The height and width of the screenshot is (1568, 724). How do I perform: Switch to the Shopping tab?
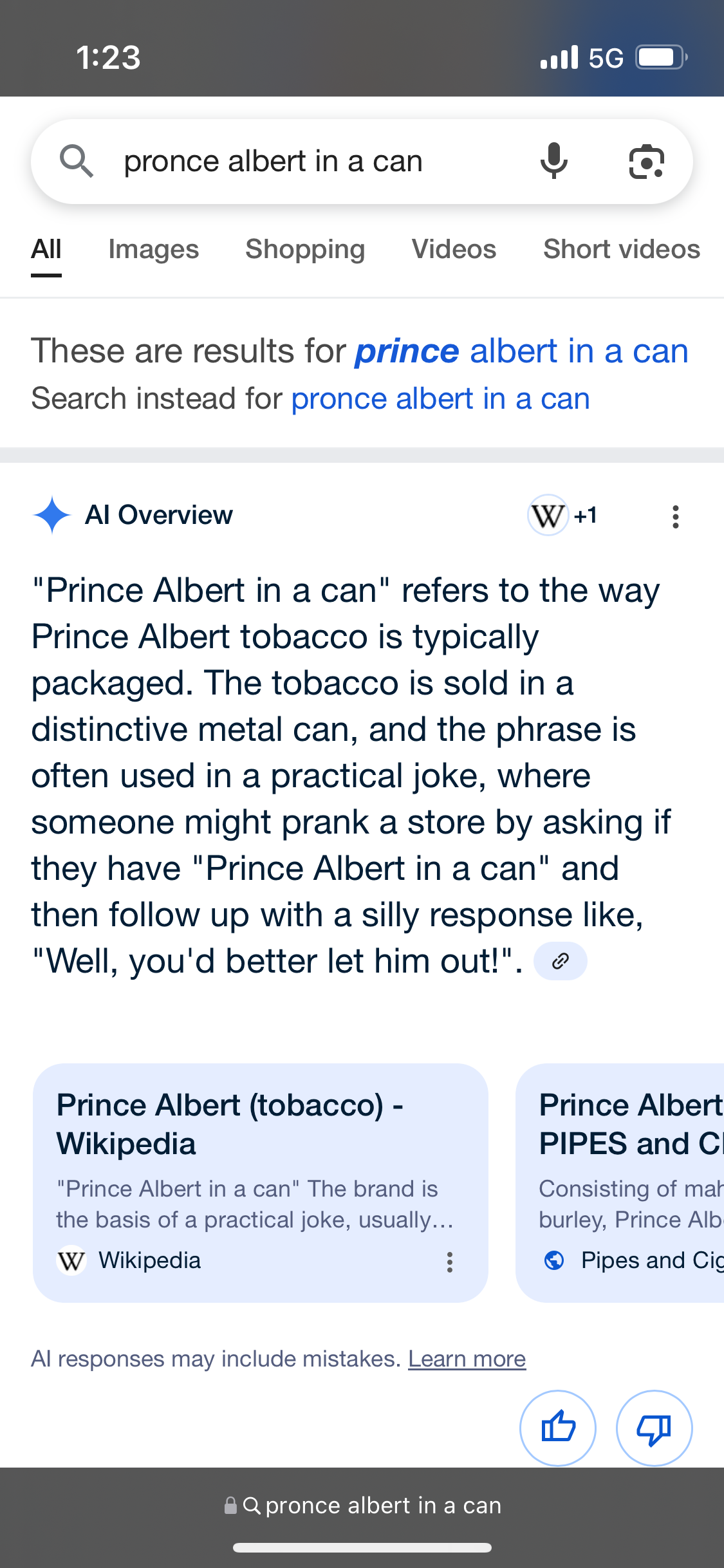pos(305,250)
